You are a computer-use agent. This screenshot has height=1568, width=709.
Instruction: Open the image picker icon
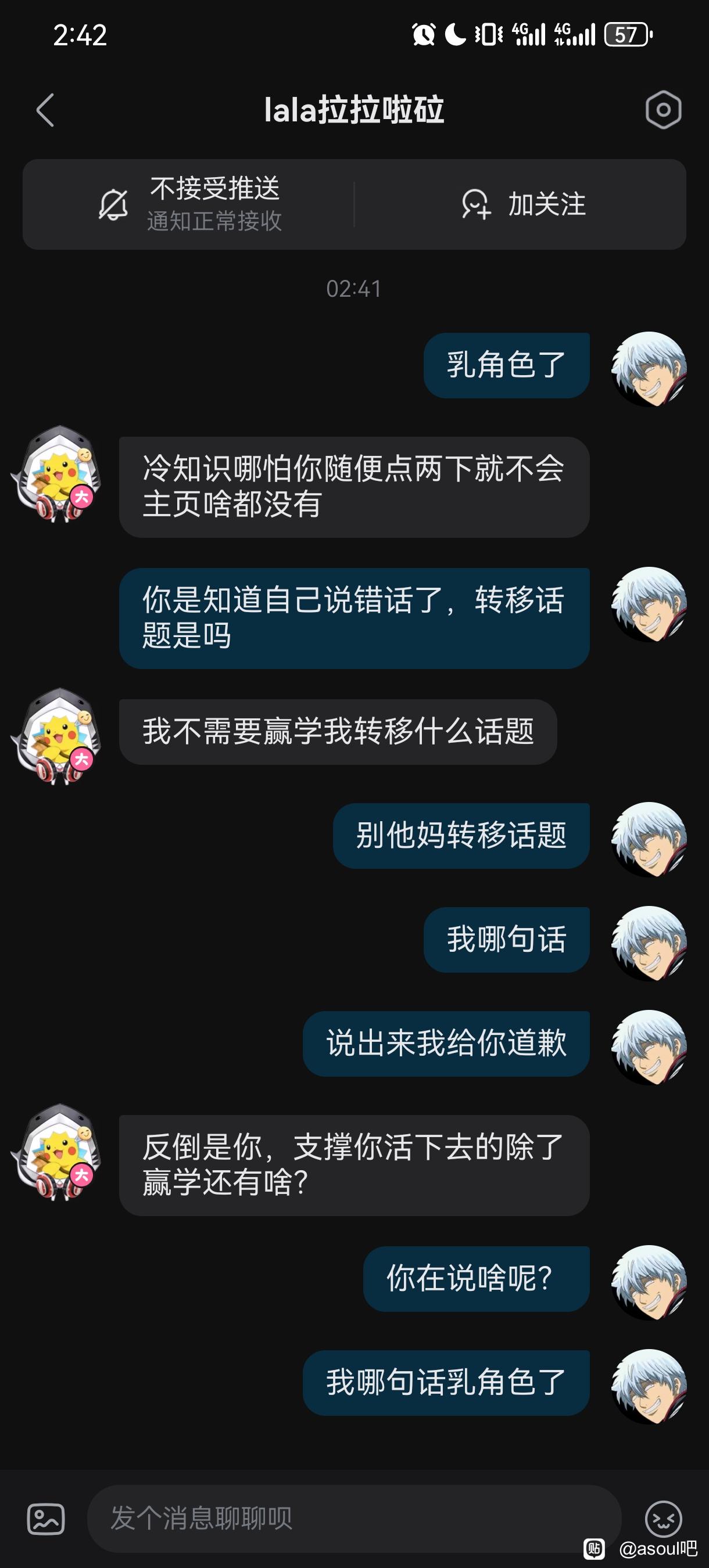point(46,1519)
